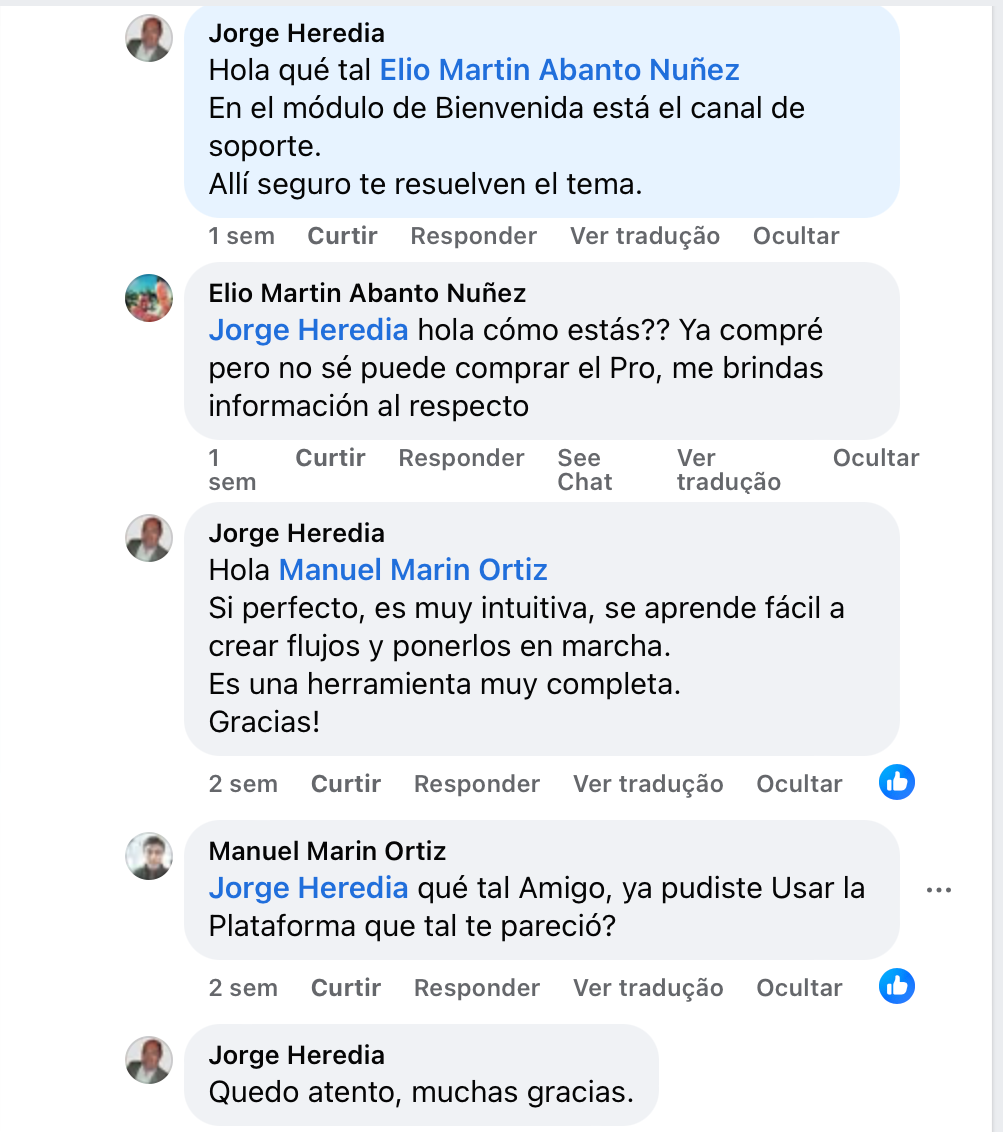View like reactions on Manuel's Plataforma comment
Viewport: 1003px width, 1132px height.
click(897, 986)
